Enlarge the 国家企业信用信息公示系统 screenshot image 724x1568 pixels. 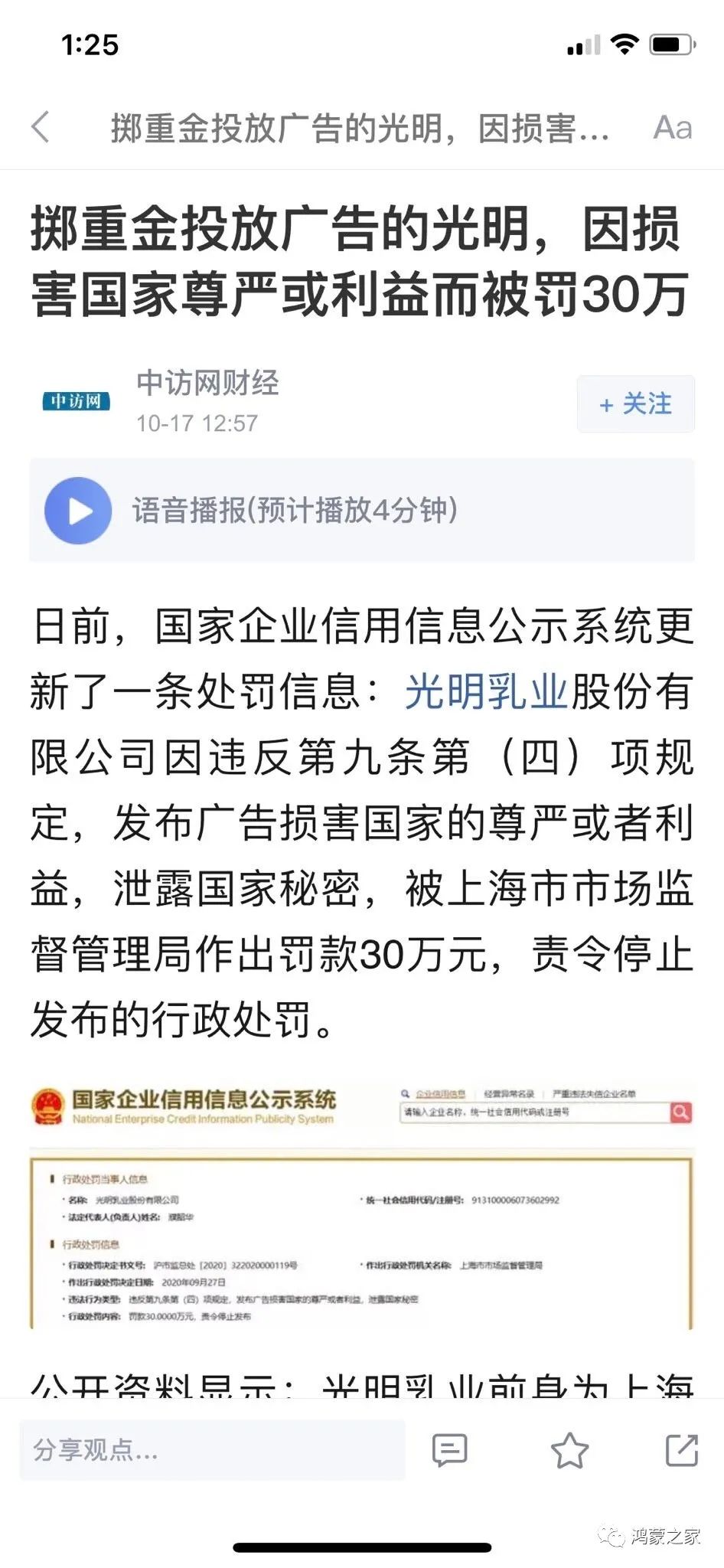point(361,1207)
